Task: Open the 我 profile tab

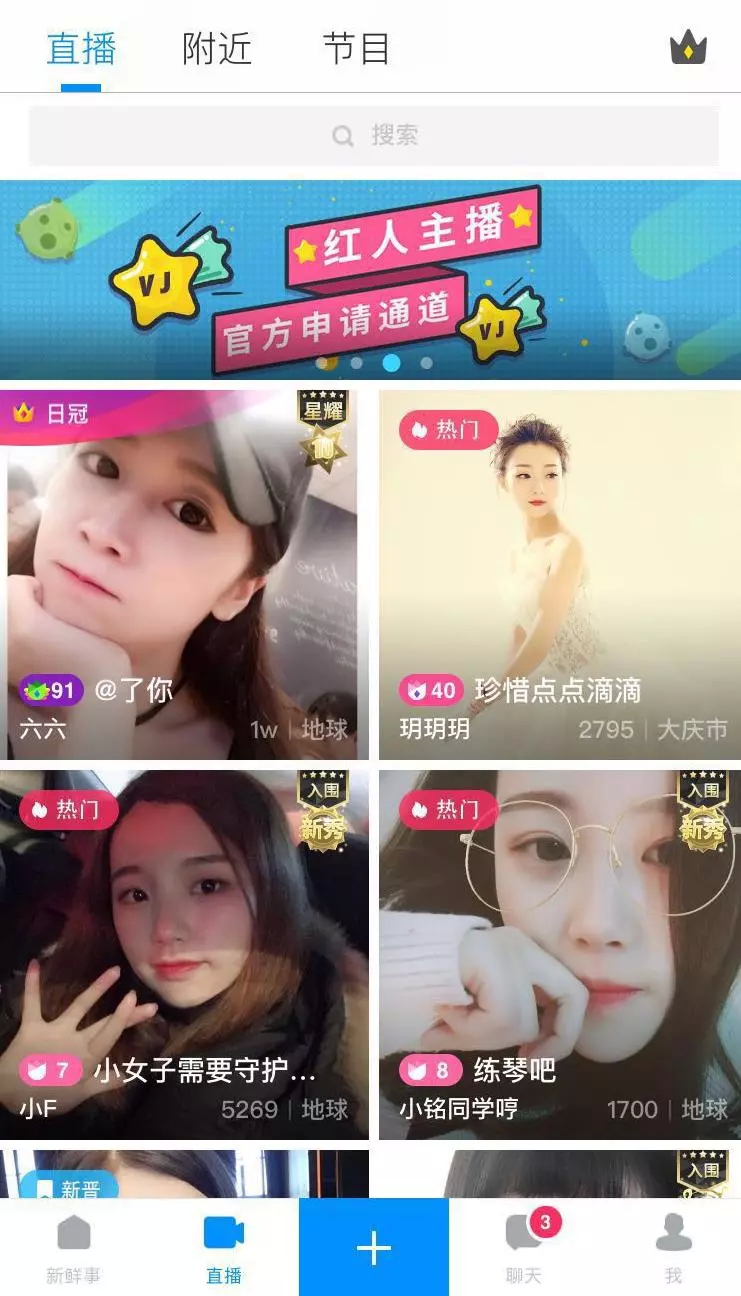Action: 673,1248
